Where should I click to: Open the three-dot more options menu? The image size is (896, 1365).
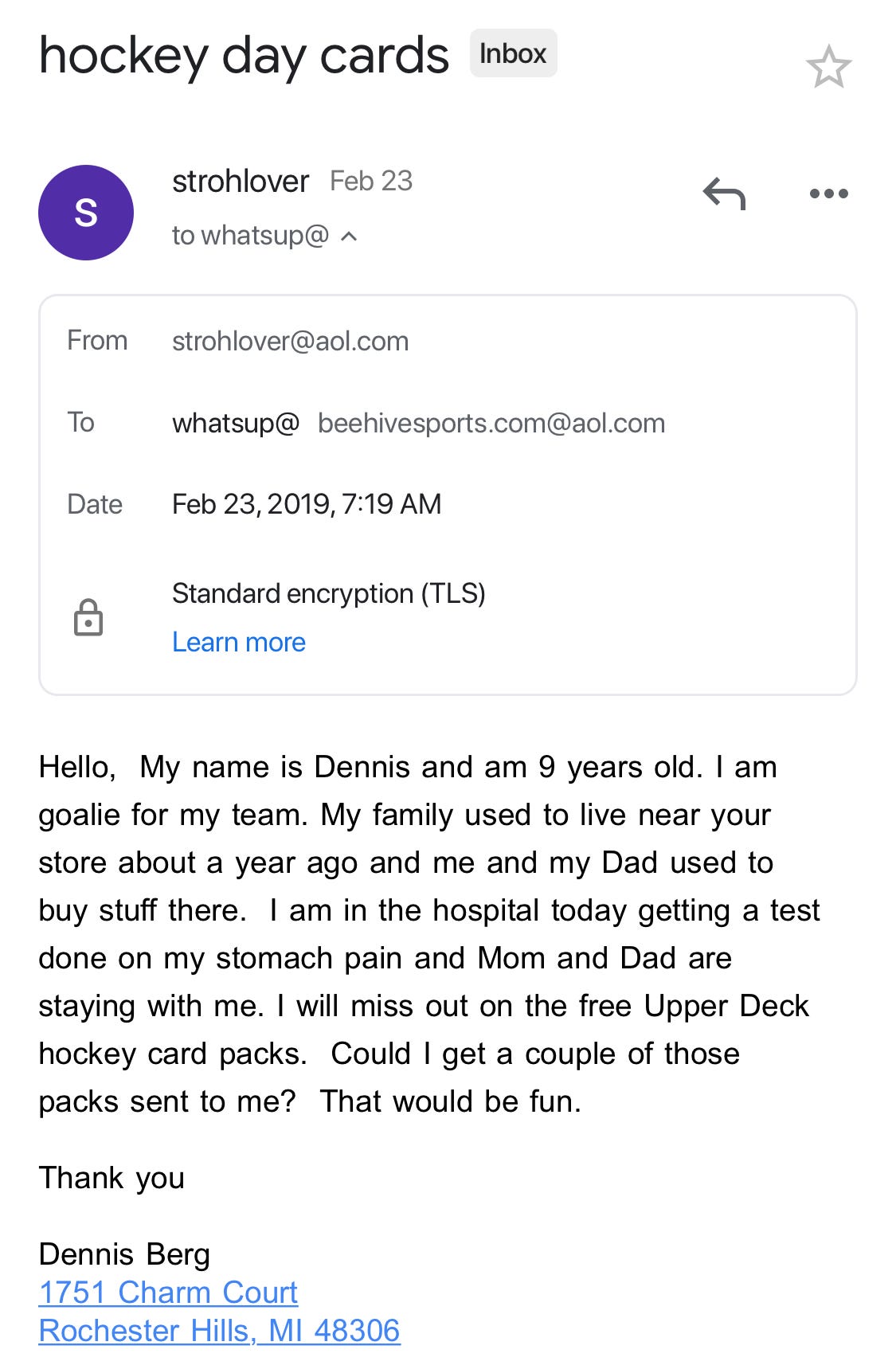click(x=828, y=194)
